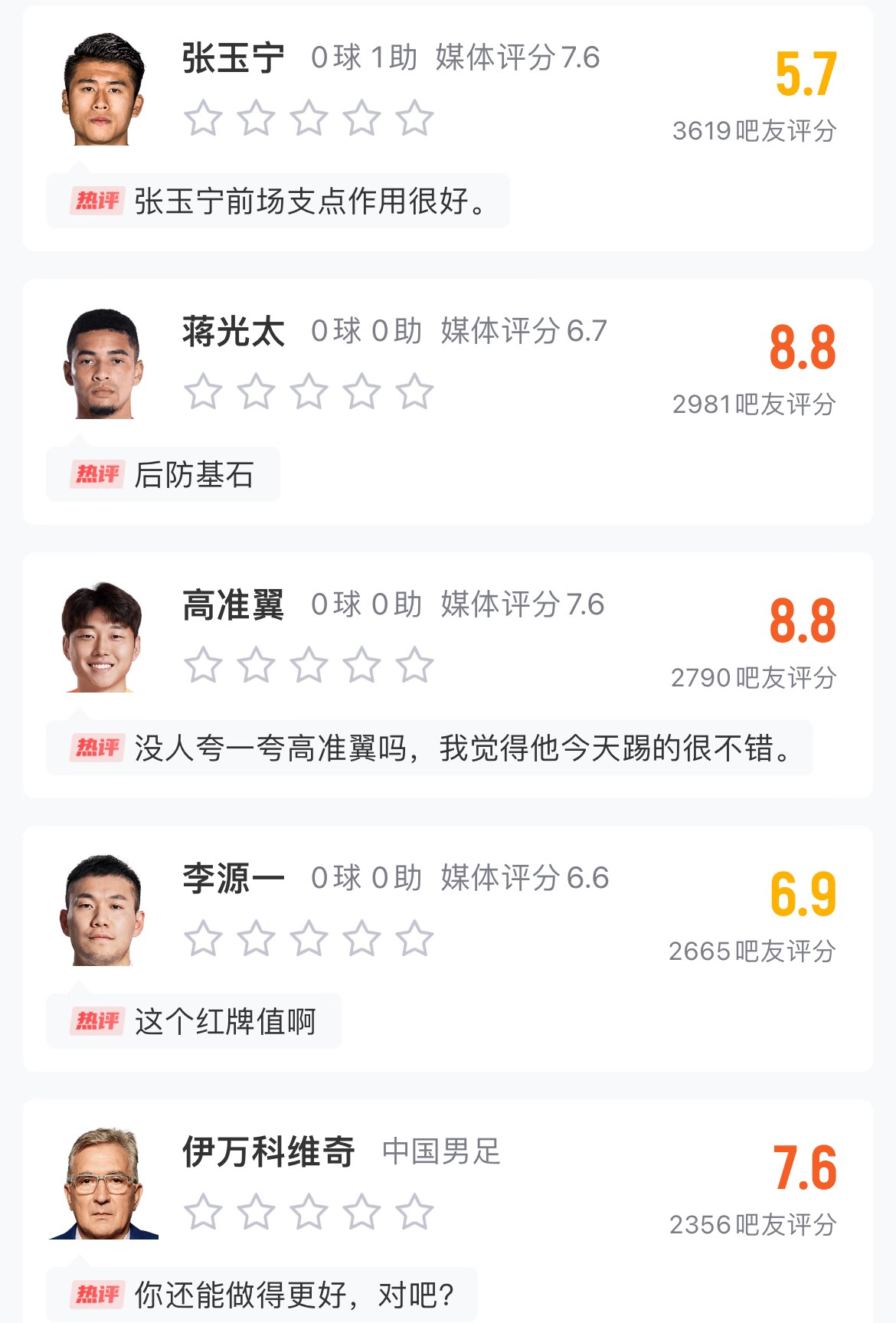Open 蒋光太's player profile photo
The image size is (896, 1323).
(103, 363)
